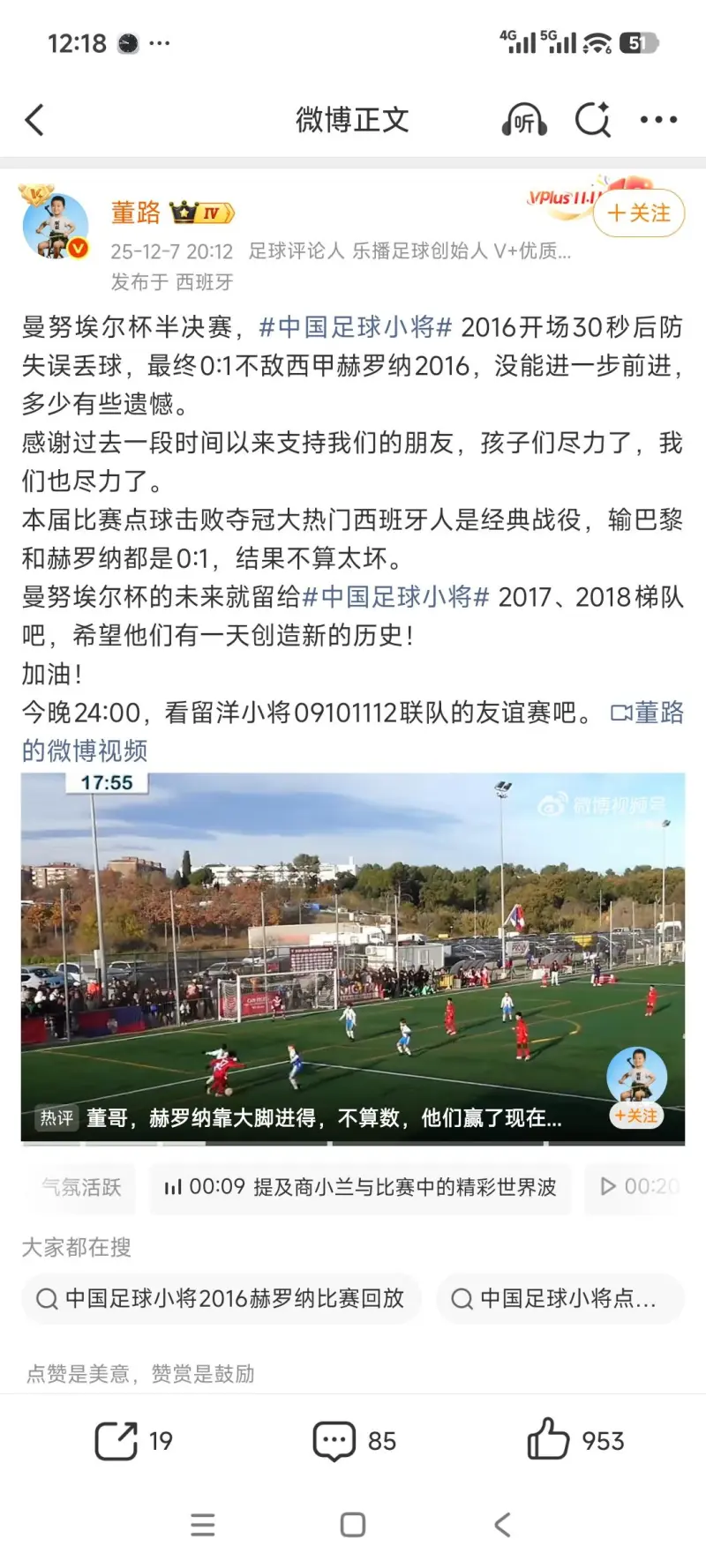Viewport: 706px width, 1568px height.
Task: Open the search icon in the top bar
Action: pyautogui.click(x=593, y=120)
